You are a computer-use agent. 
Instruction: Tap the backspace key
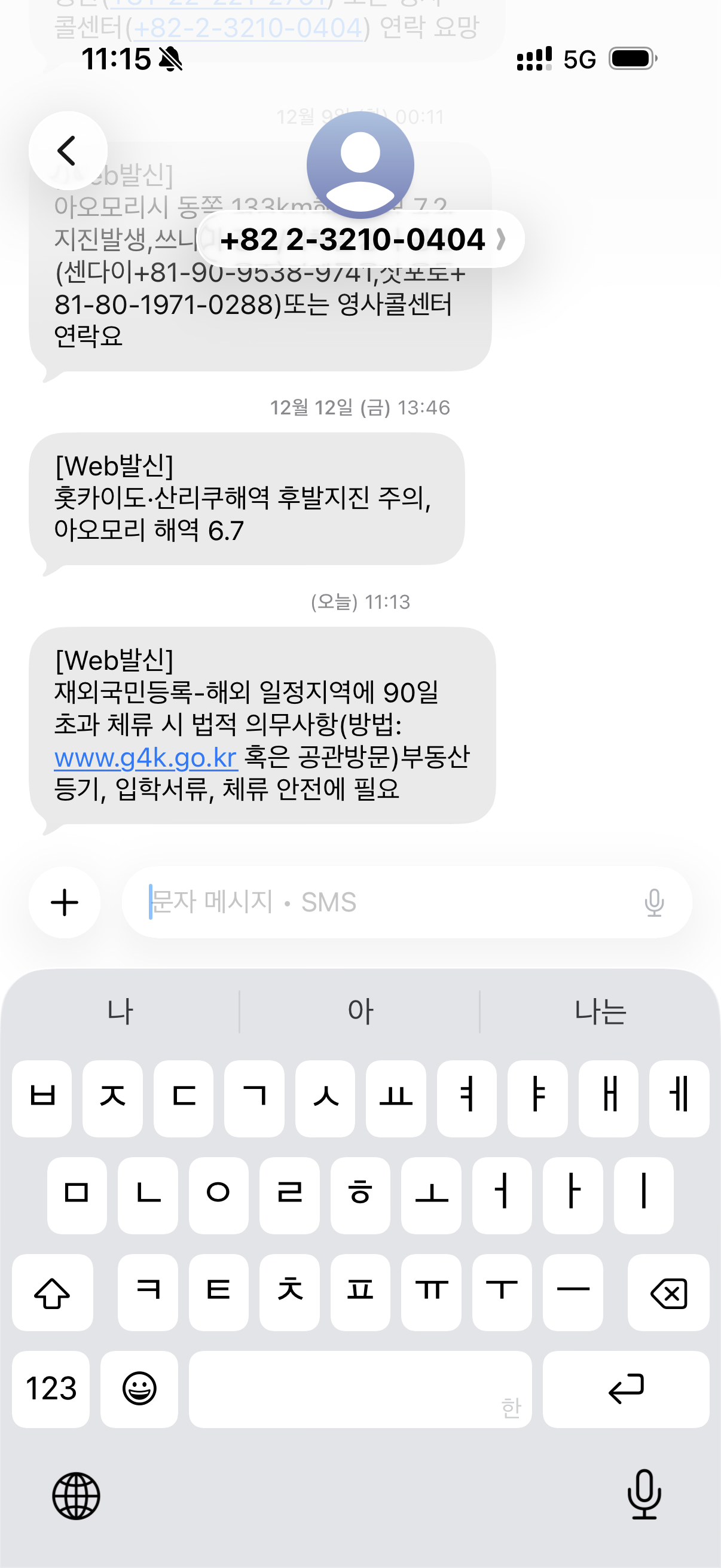tap(668, 1293)
